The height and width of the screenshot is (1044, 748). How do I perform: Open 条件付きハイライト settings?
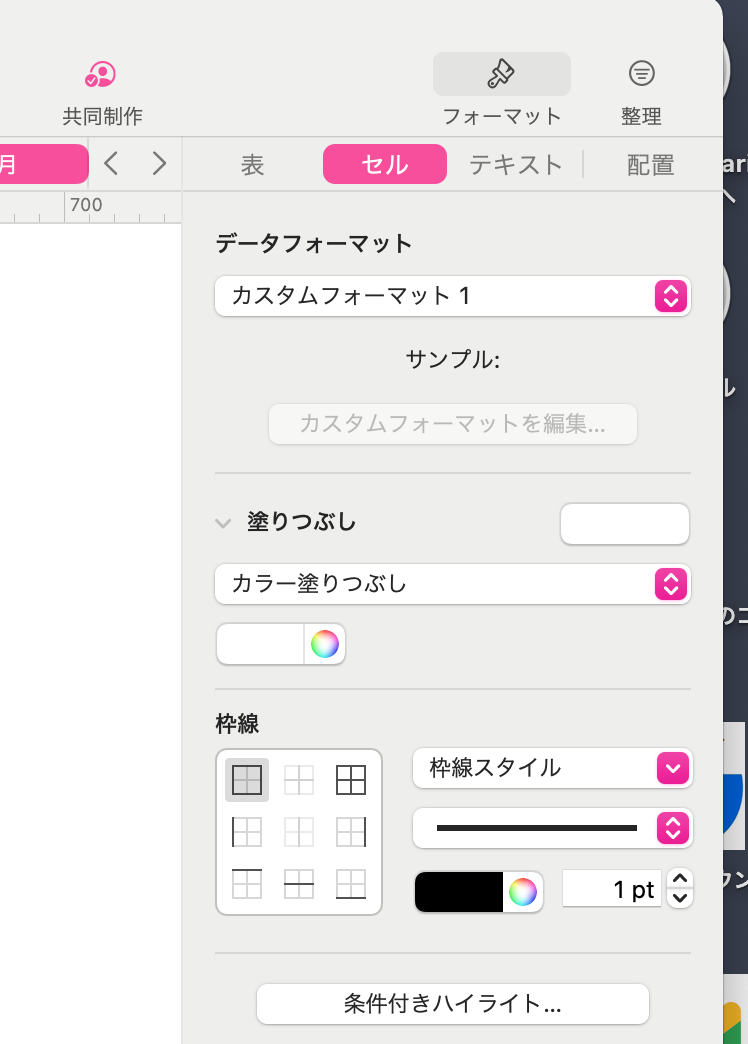pyautogui.click(x=452, y=1004)
